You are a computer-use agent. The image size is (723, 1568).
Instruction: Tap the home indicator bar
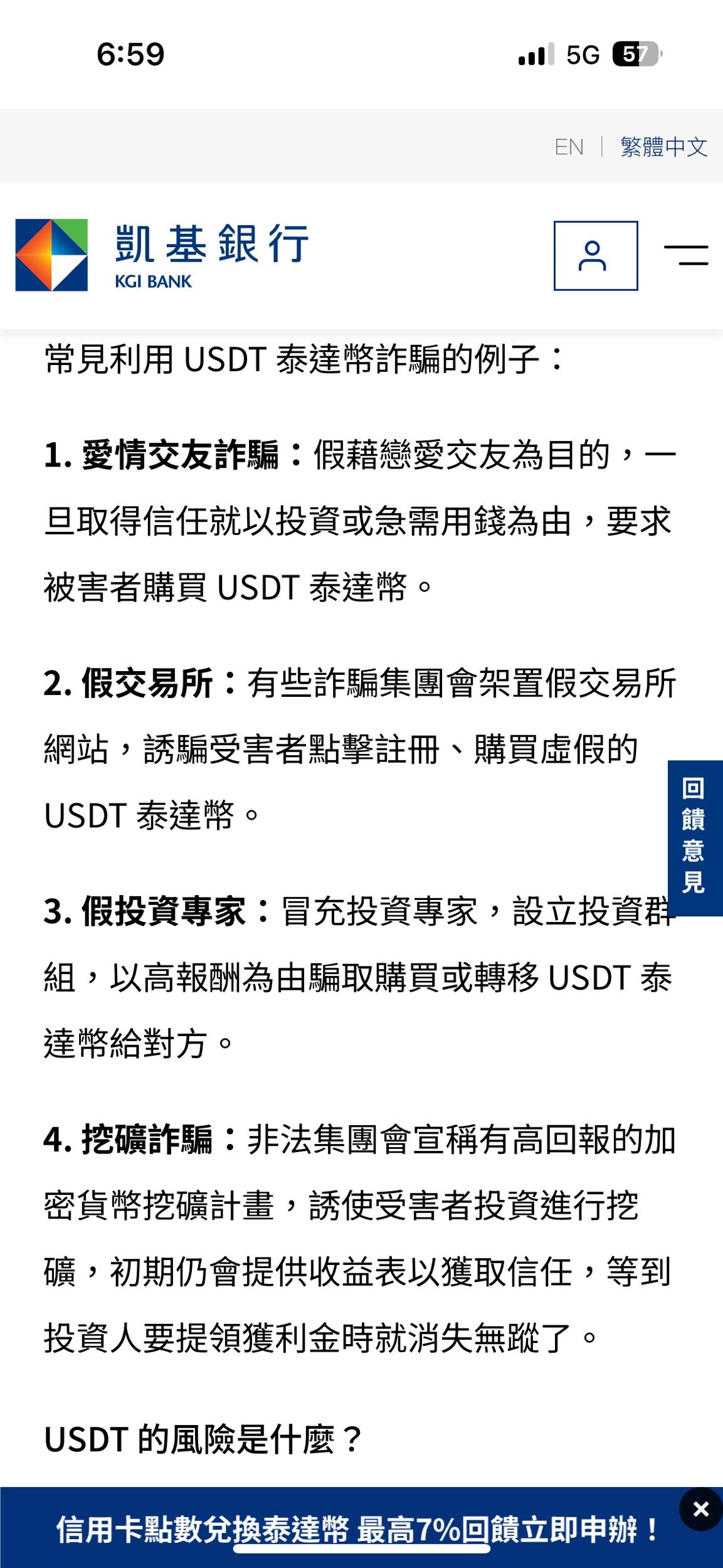click(361, 1550)
